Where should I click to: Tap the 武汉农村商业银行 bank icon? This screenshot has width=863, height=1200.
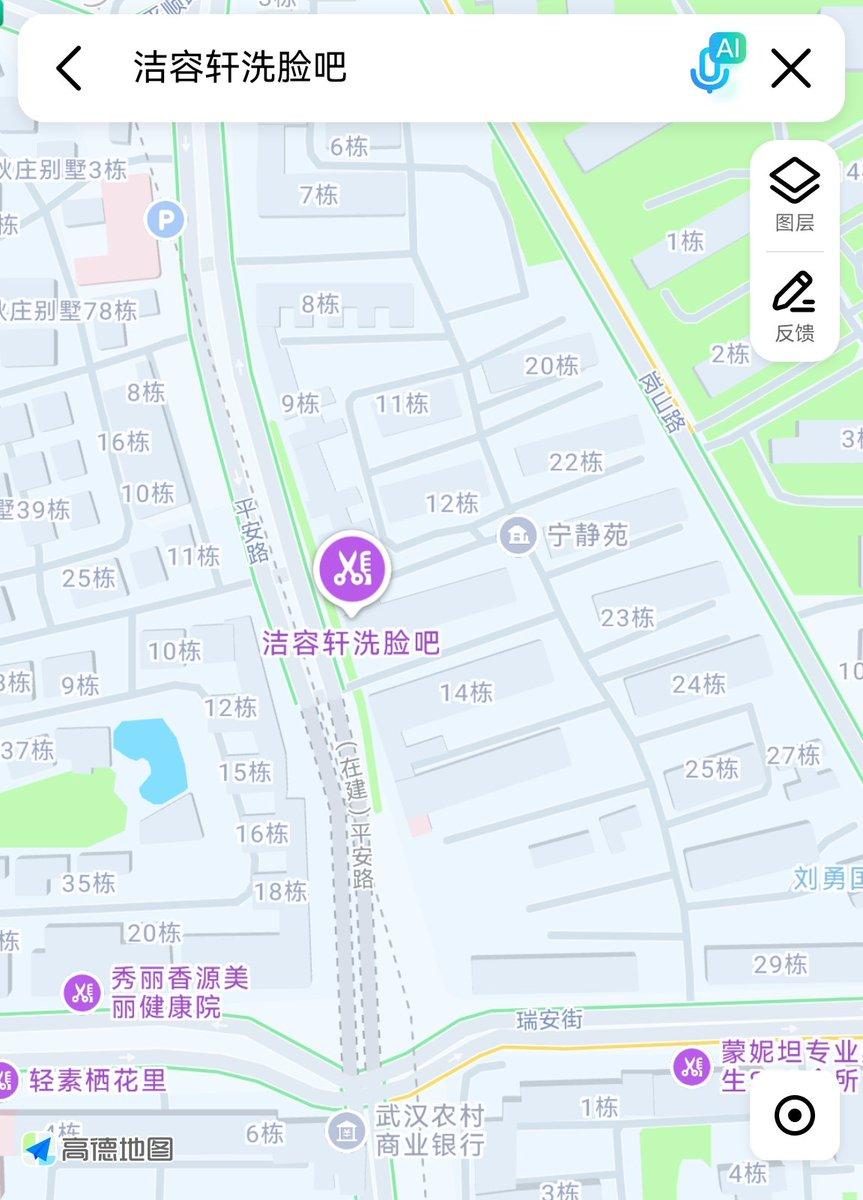point(346,1133)
